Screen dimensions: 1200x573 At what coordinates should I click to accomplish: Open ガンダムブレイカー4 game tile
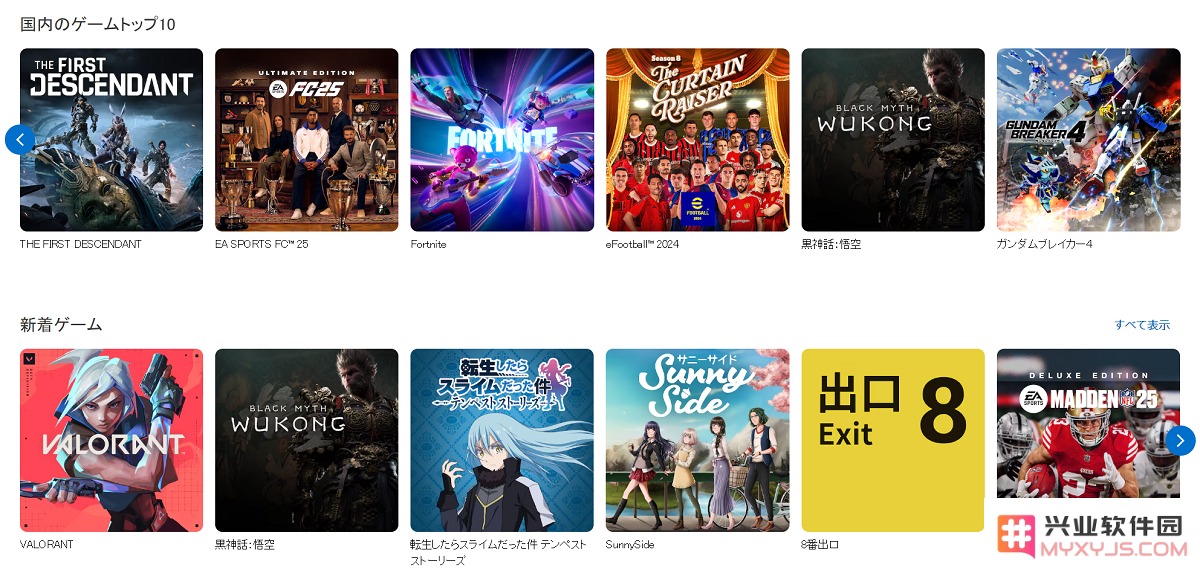tap(1088, 140)
